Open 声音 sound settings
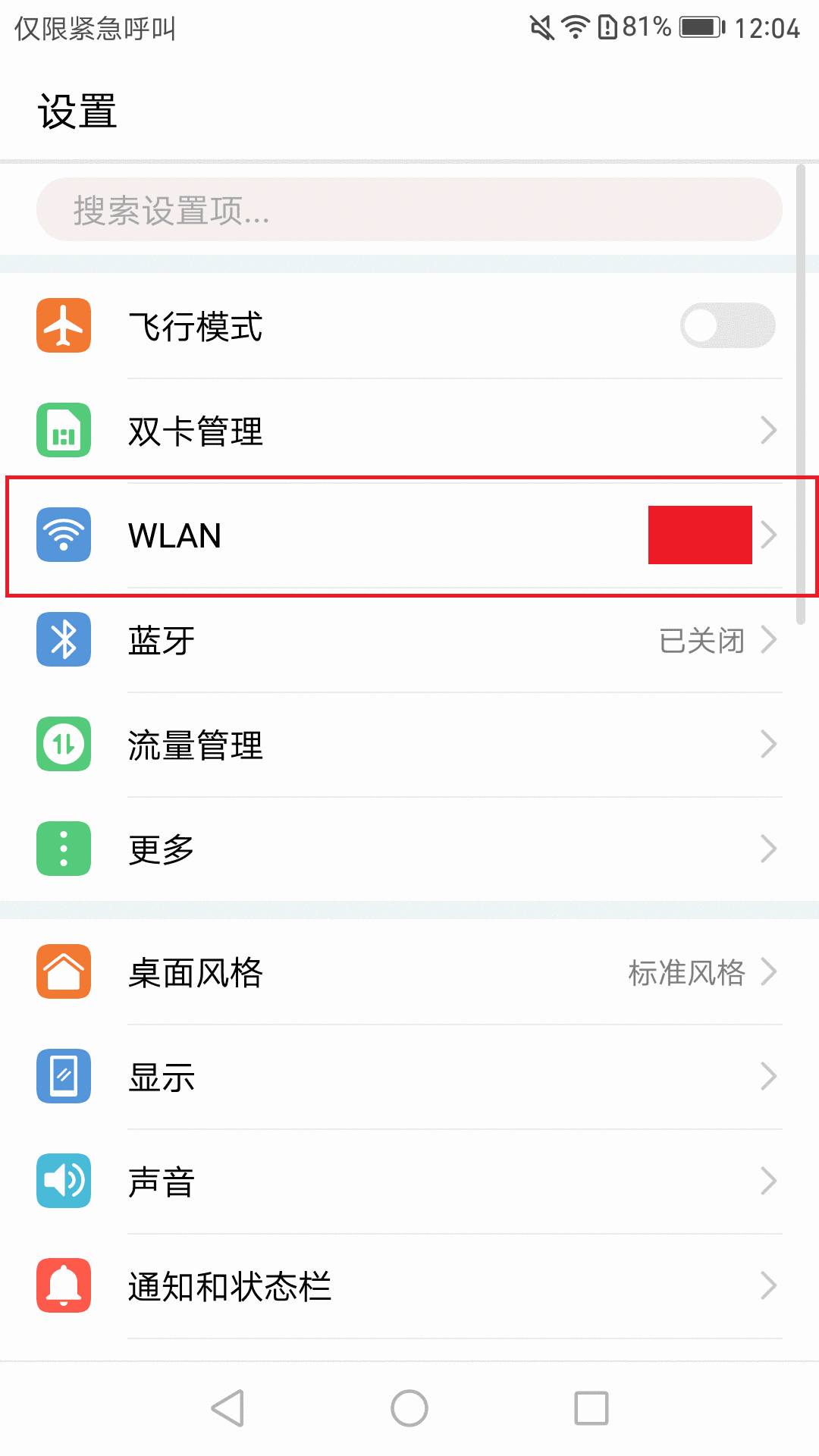 pyautogui.click(x=409, y=1181)
